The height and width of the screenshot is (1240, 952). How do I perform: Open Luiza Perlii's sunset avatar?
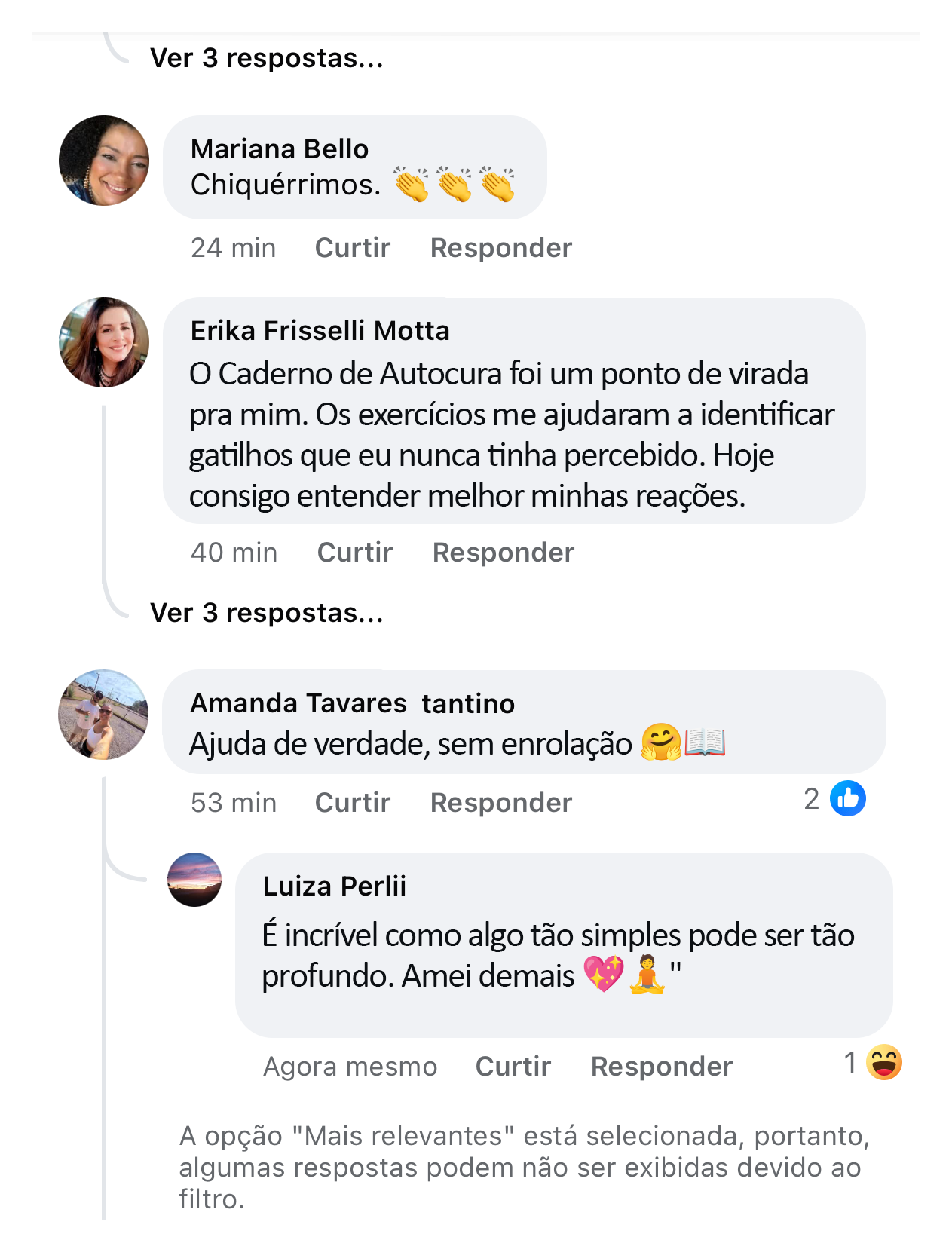point(194,880)
